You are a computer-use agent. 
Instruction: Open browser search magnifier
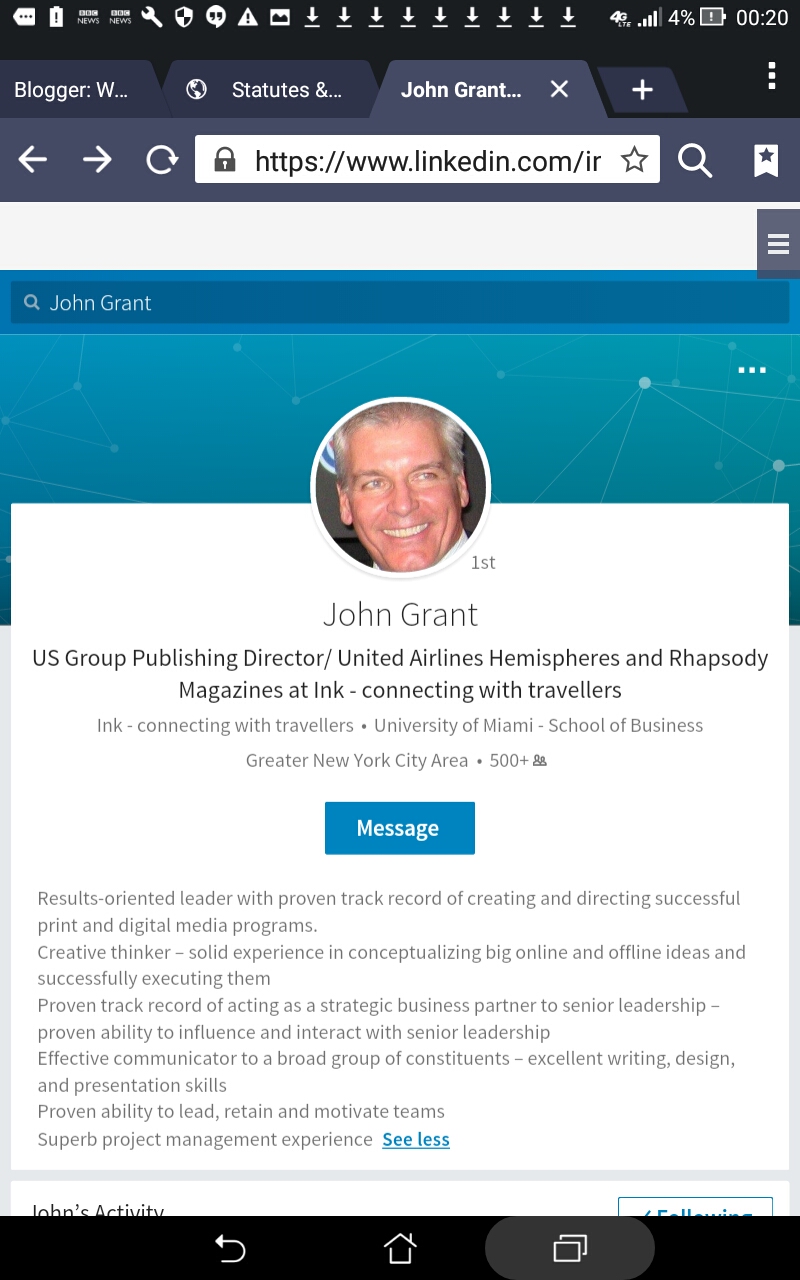[x=694, y=160]
